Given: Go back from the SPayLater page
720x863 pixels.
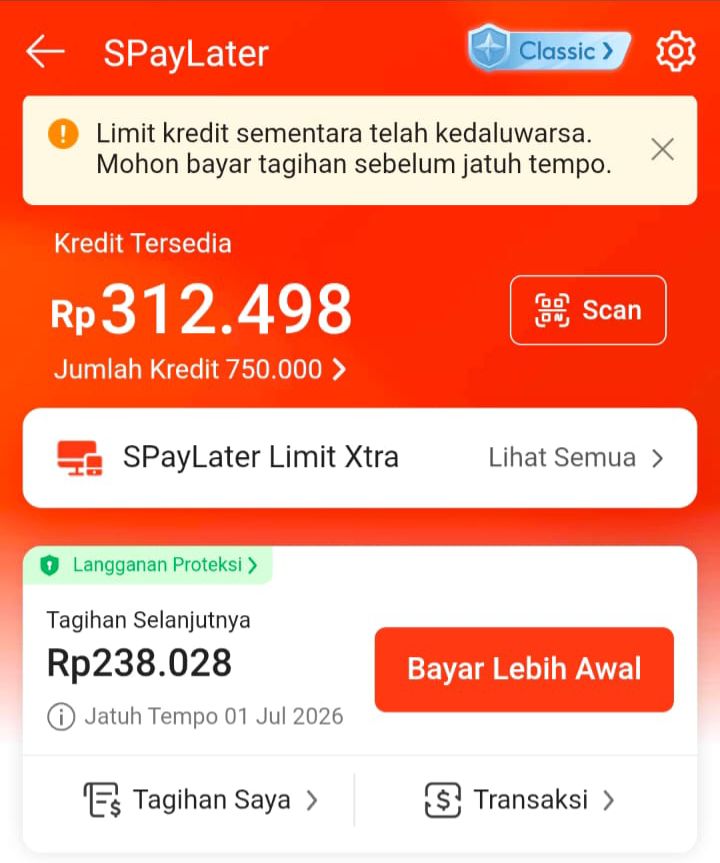Looking at the screenshot, I should (x=45, y=51).
